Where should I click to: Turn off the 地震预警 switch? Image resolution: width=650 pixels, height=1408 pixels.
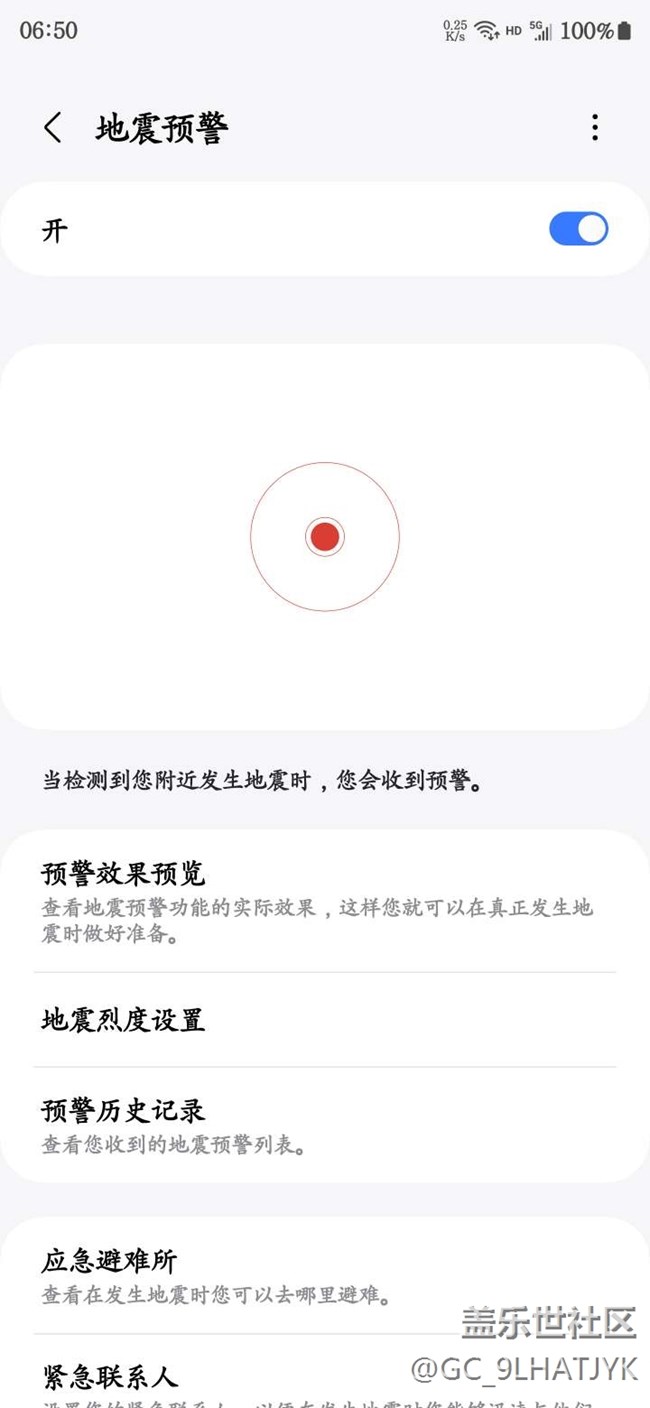point(578,229)
